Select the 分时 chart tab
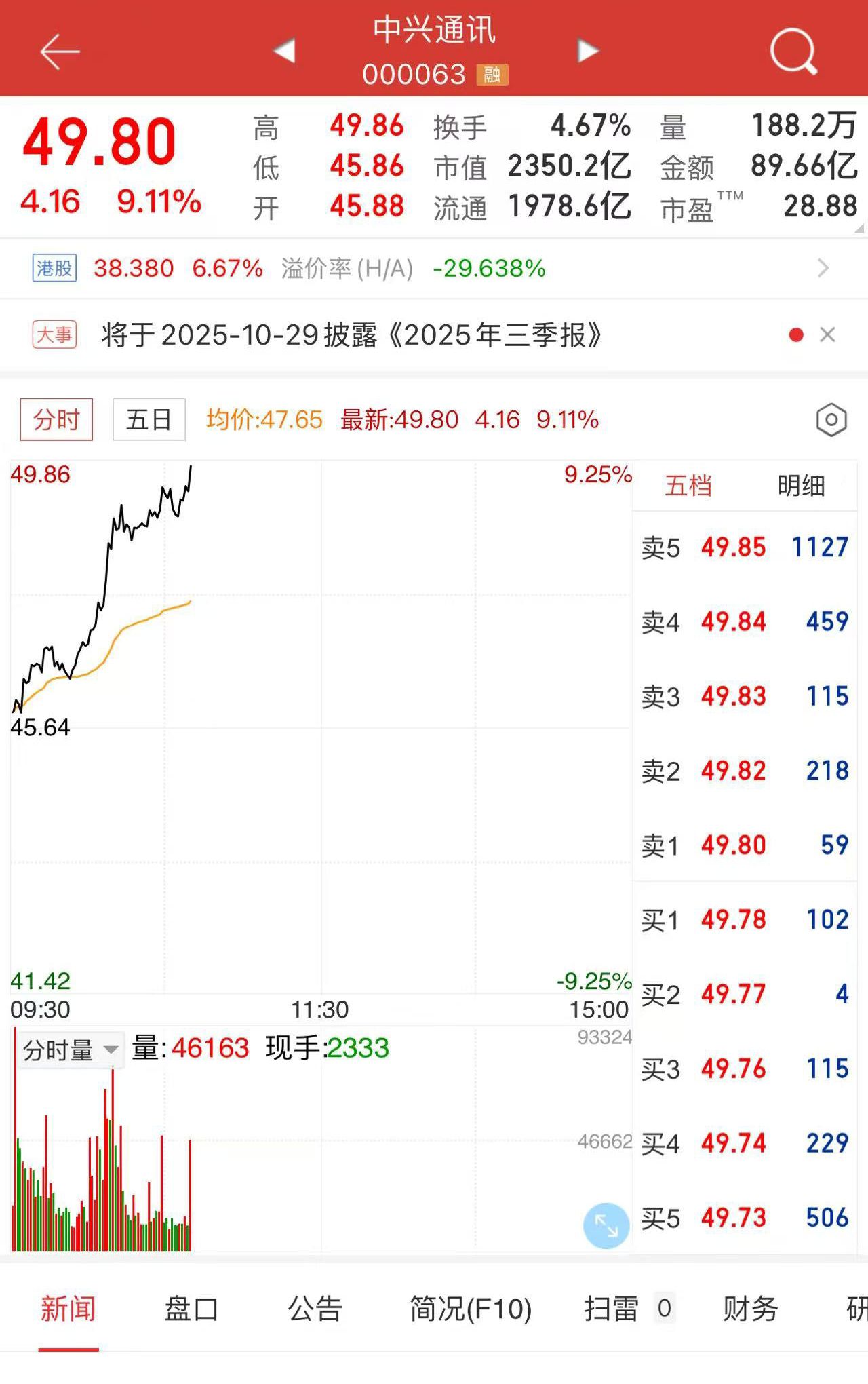868x1384 pixels. [x=56, y=420]
